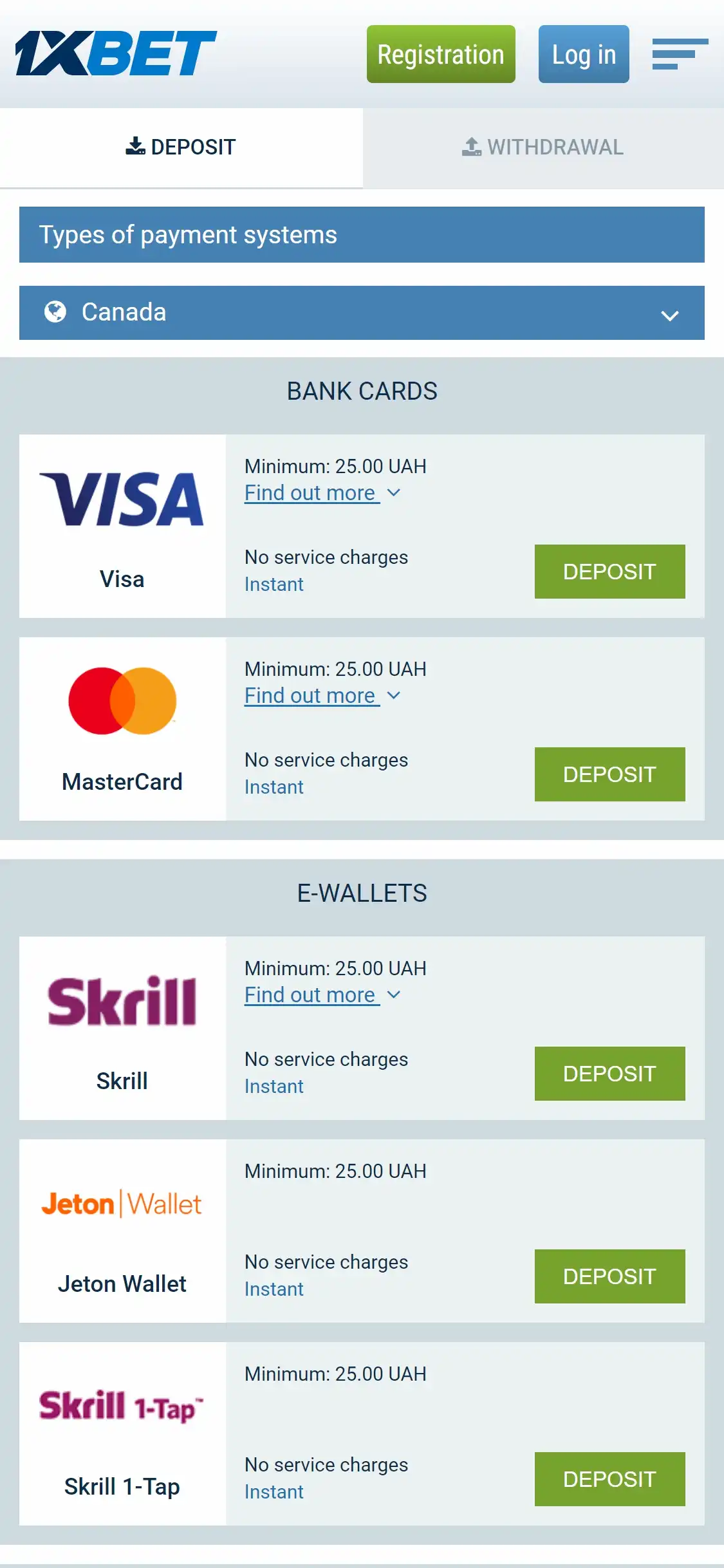The width and height of the screenshot is (724, 1568).
Task: Deposit using Skrill
Action: pos(609,1074)
